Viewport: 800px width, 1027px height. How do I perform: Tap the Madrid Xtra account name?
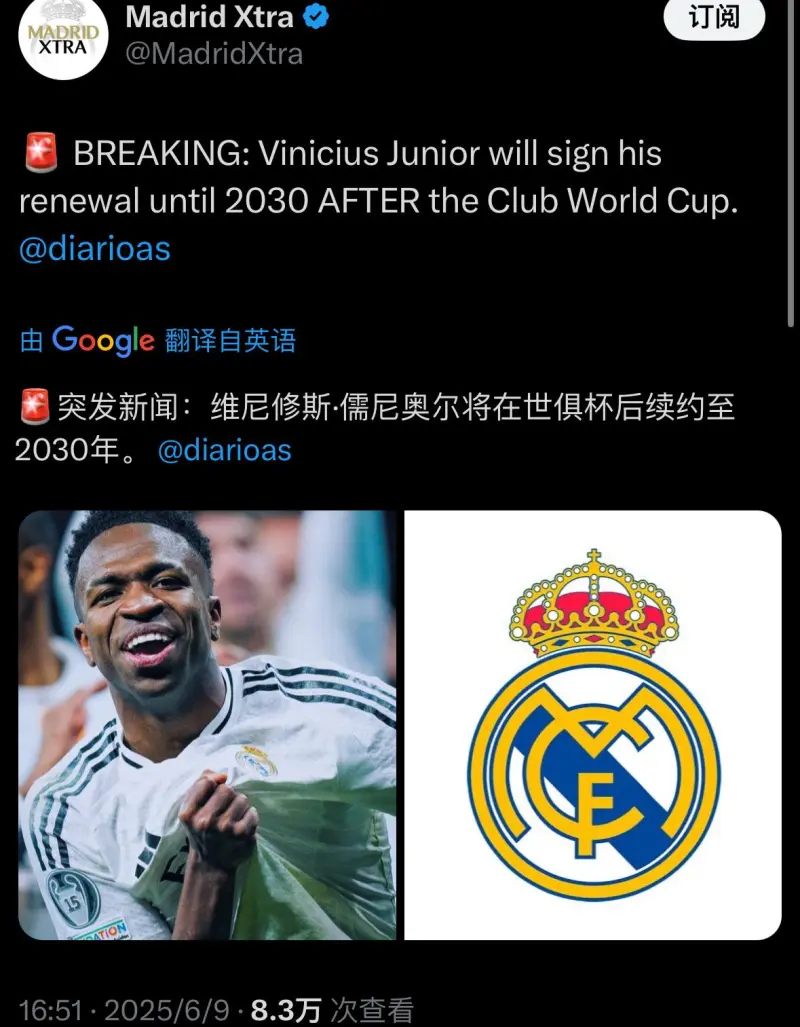(209, 17)
